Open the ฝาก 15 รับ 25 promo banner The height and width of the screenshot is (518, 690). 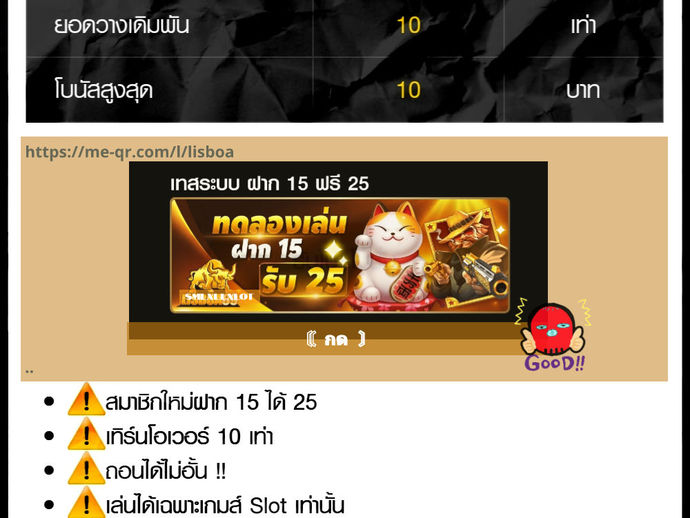(x=339, y=254)
